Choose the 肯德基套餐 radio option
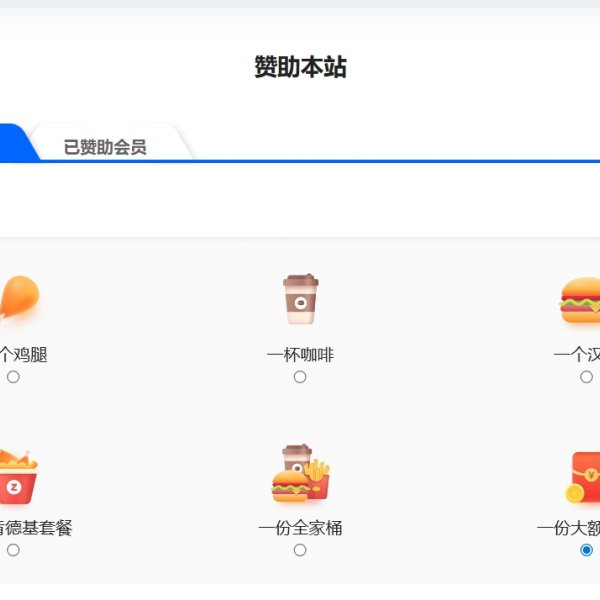The width and height of the screenshot is (600, 600). [13, 550]
